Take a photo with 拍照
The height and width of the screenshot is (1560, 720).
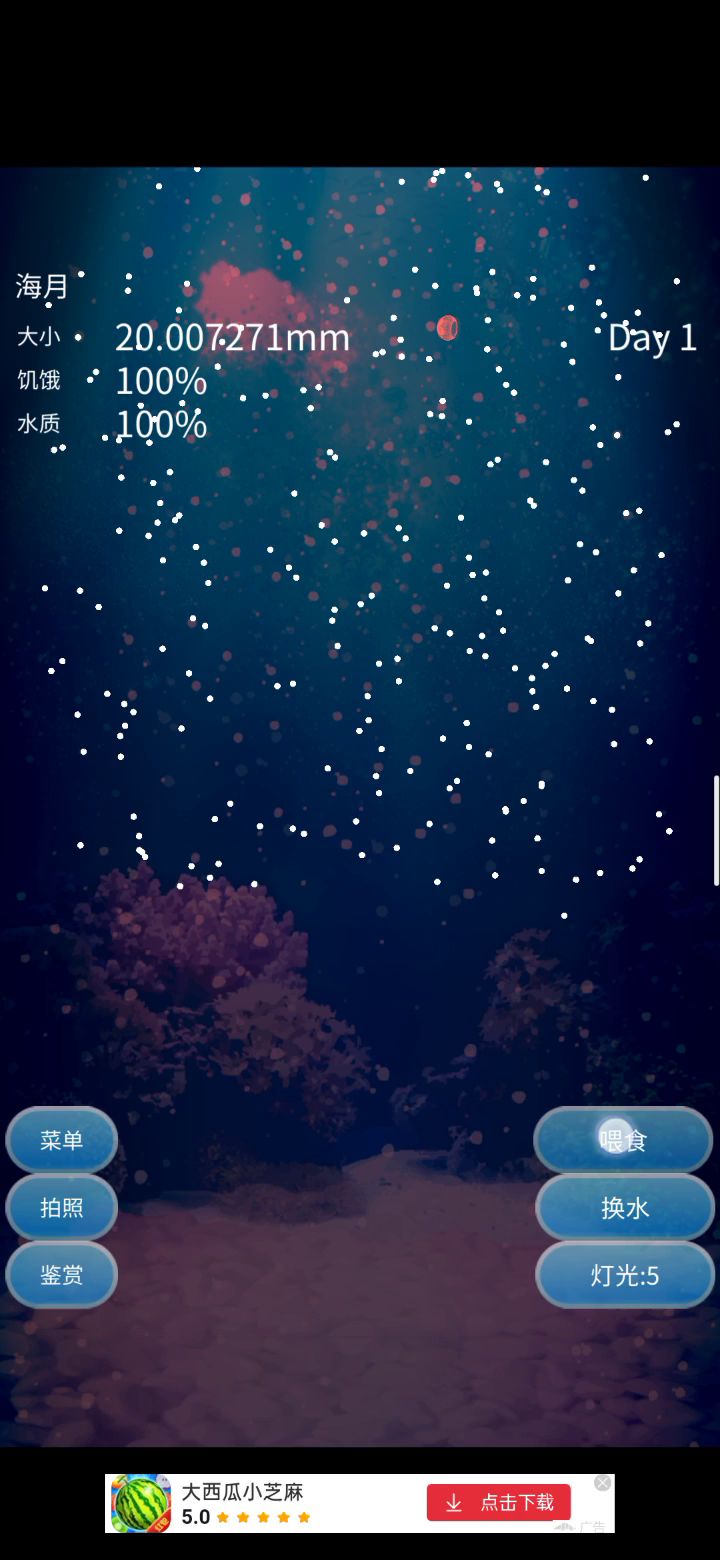tap(62, 1208)
